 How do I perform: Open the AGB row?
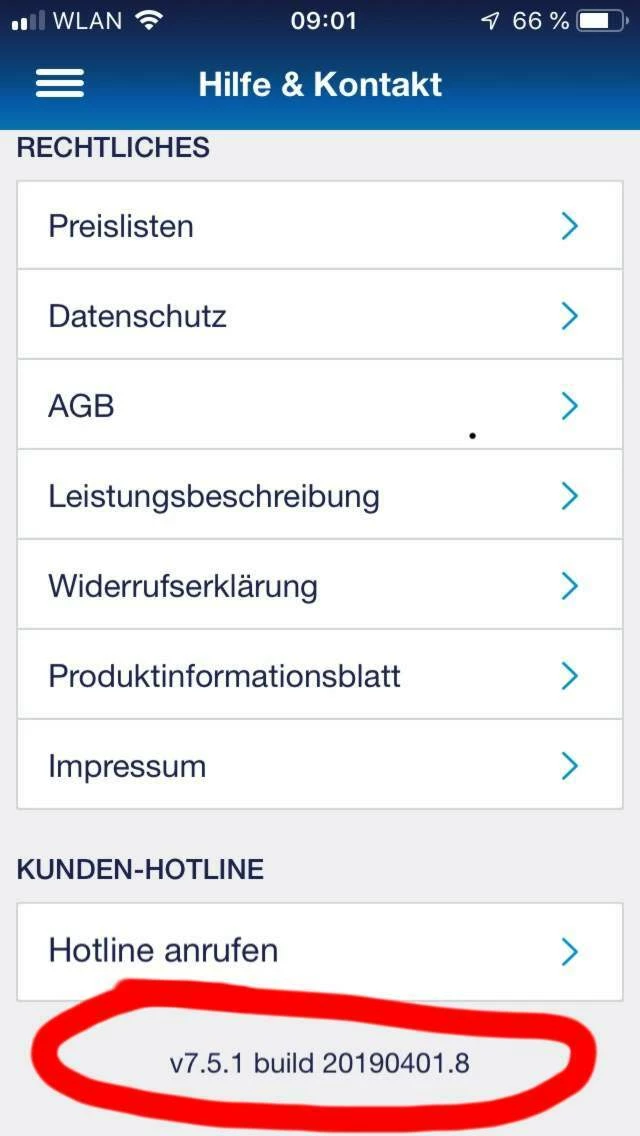click(320, 406)
